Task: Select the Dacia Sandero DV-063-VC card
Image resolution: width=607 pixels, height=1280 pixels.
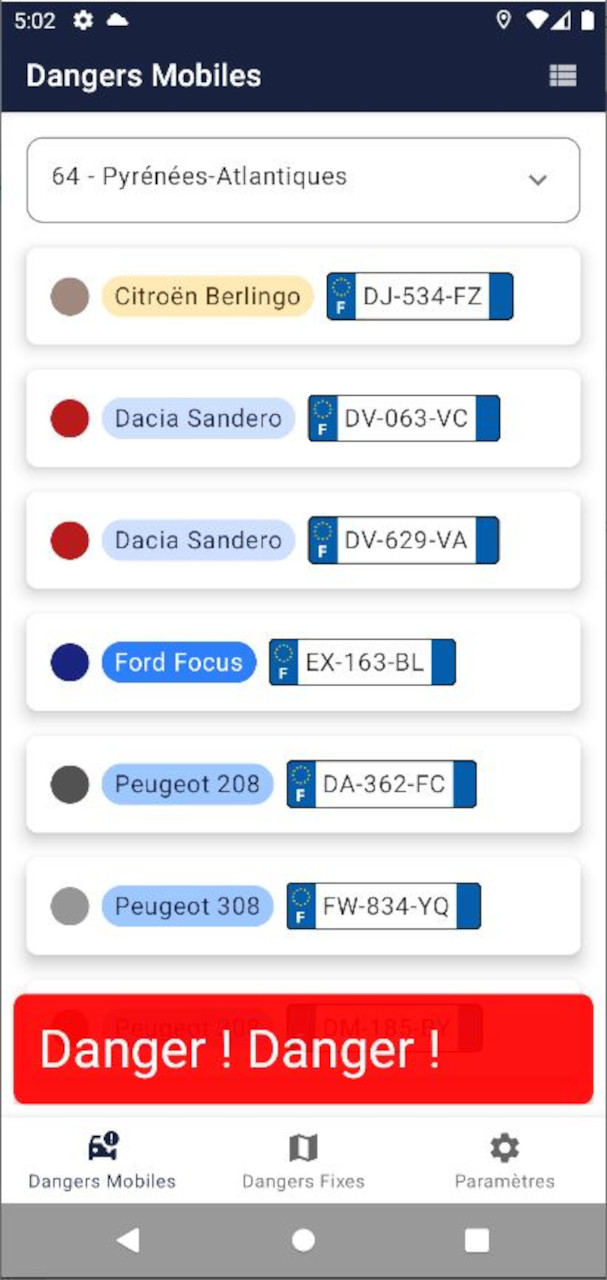Action: pos(303,418)
